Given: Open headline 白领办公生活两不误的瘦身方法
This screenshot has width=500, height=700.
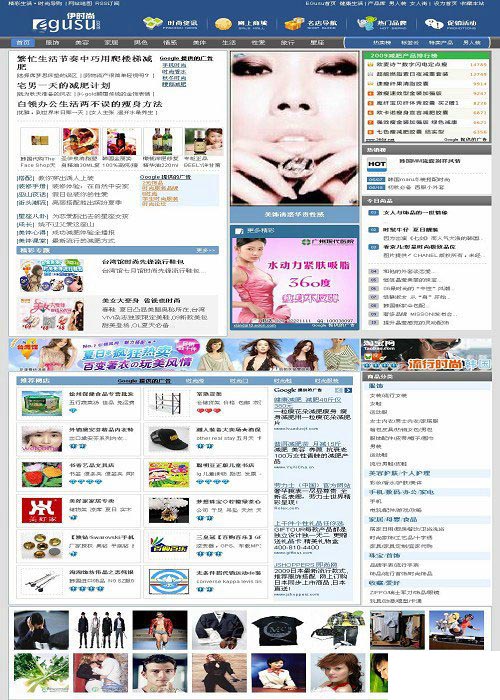Looking at the screenshot, I should click(89, 104).
